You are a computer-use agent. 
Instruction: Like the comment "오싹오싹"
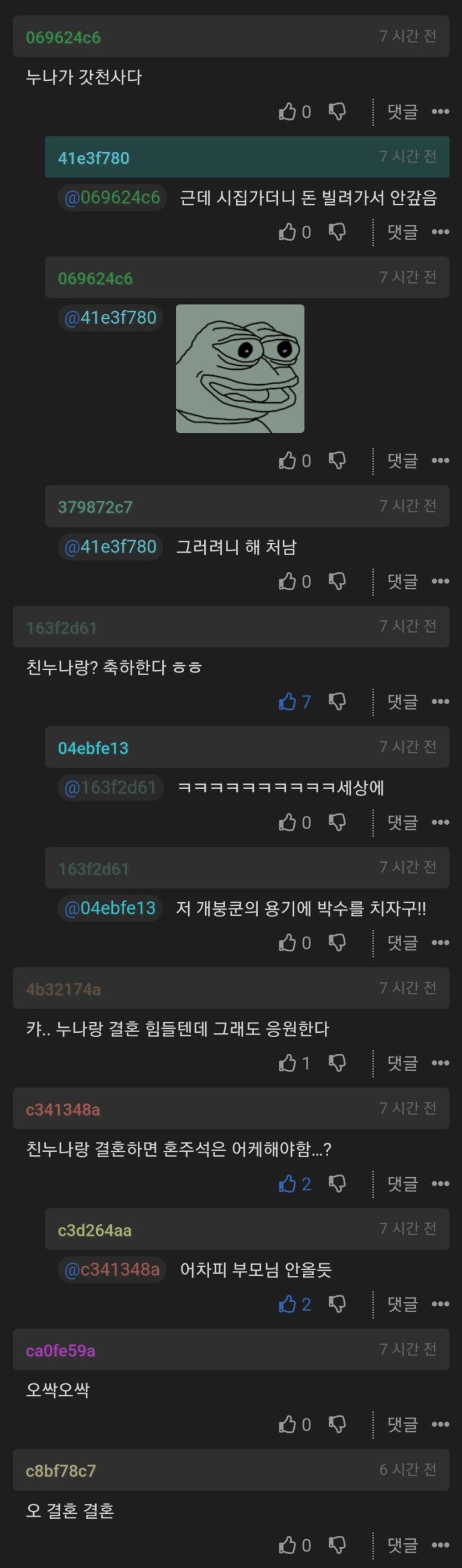click(x=287, y=1425)
